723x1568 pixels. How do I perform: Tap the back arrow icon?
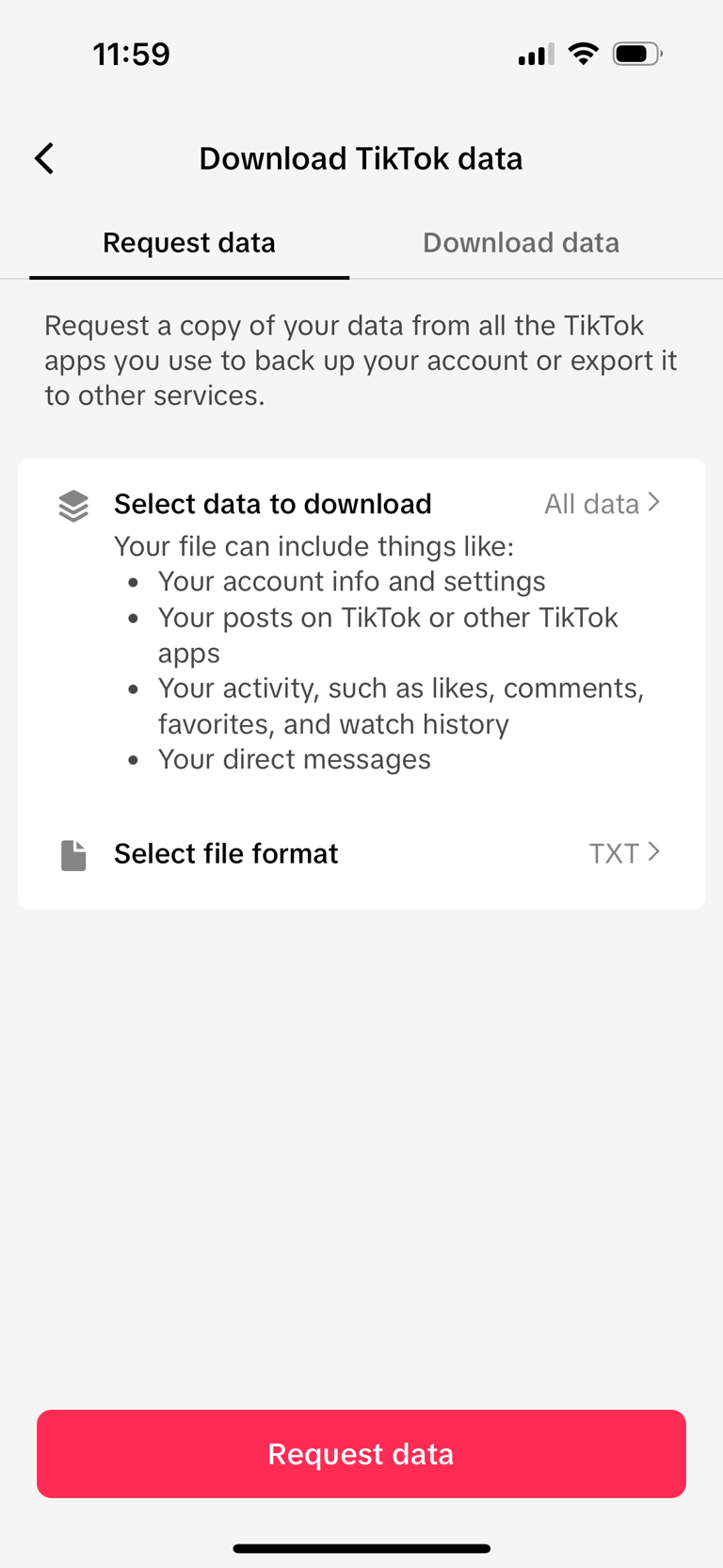(43, 158)
